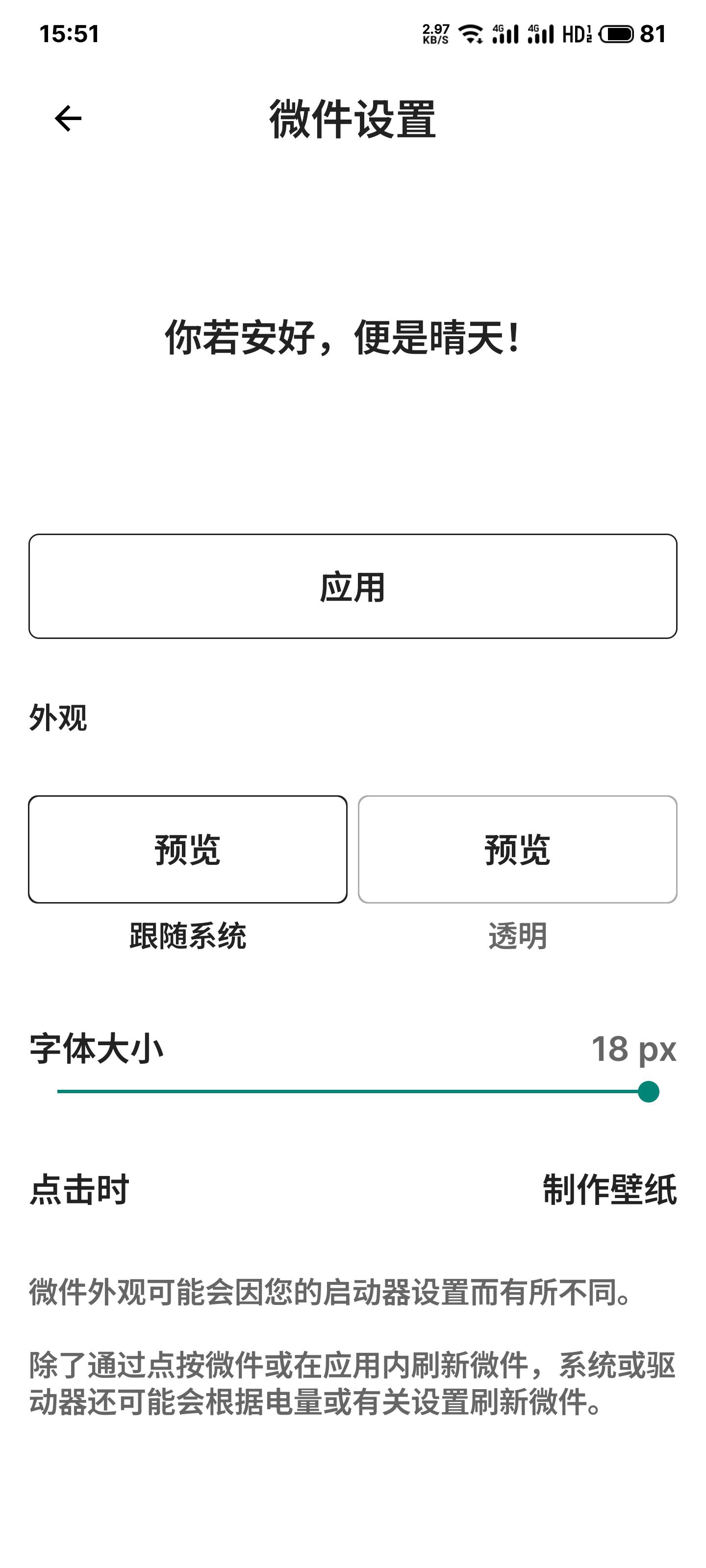
Task: Tap the Wi-Fi icon in the status bar
Action: (x=469, y=33)
